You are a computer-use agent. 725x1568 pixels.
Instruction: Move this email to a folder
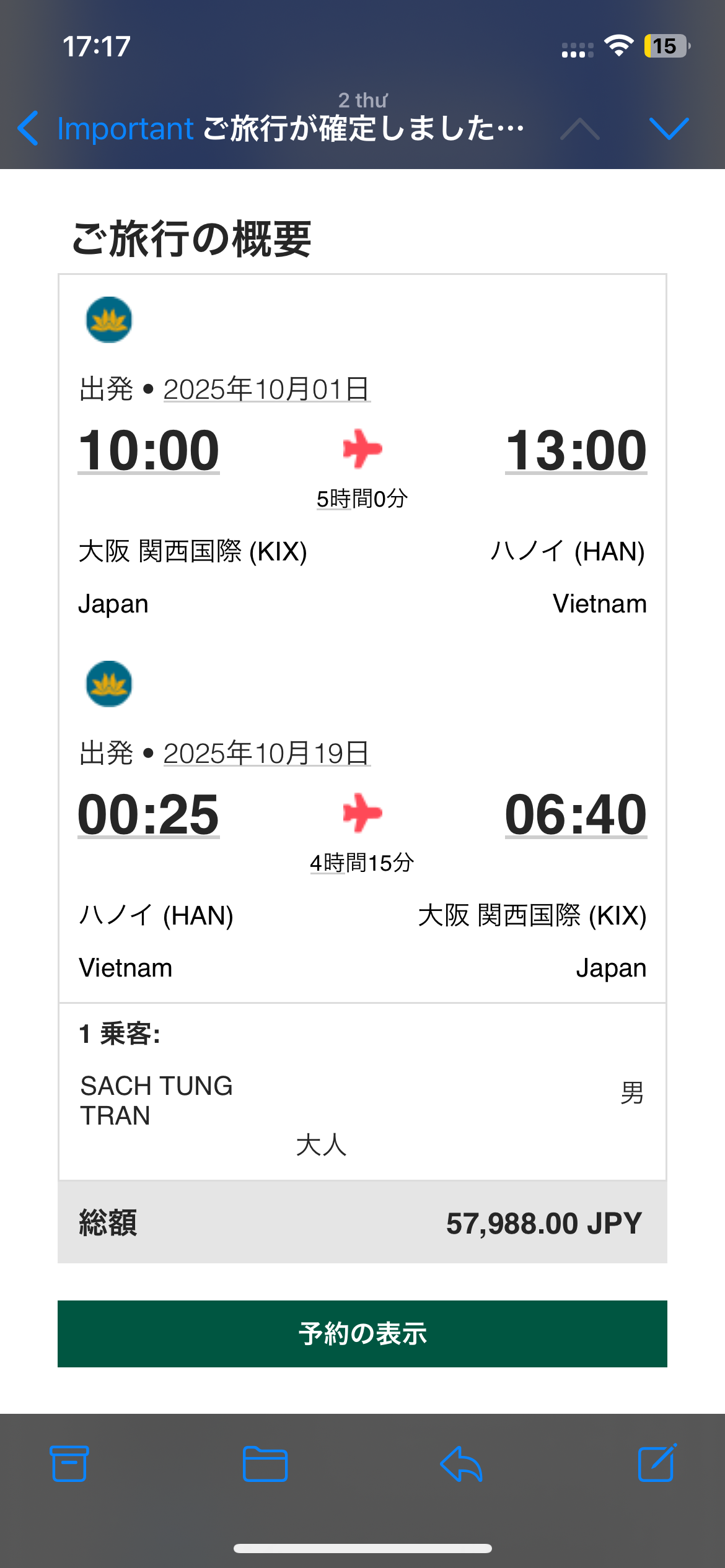(x=265, y=1464)
